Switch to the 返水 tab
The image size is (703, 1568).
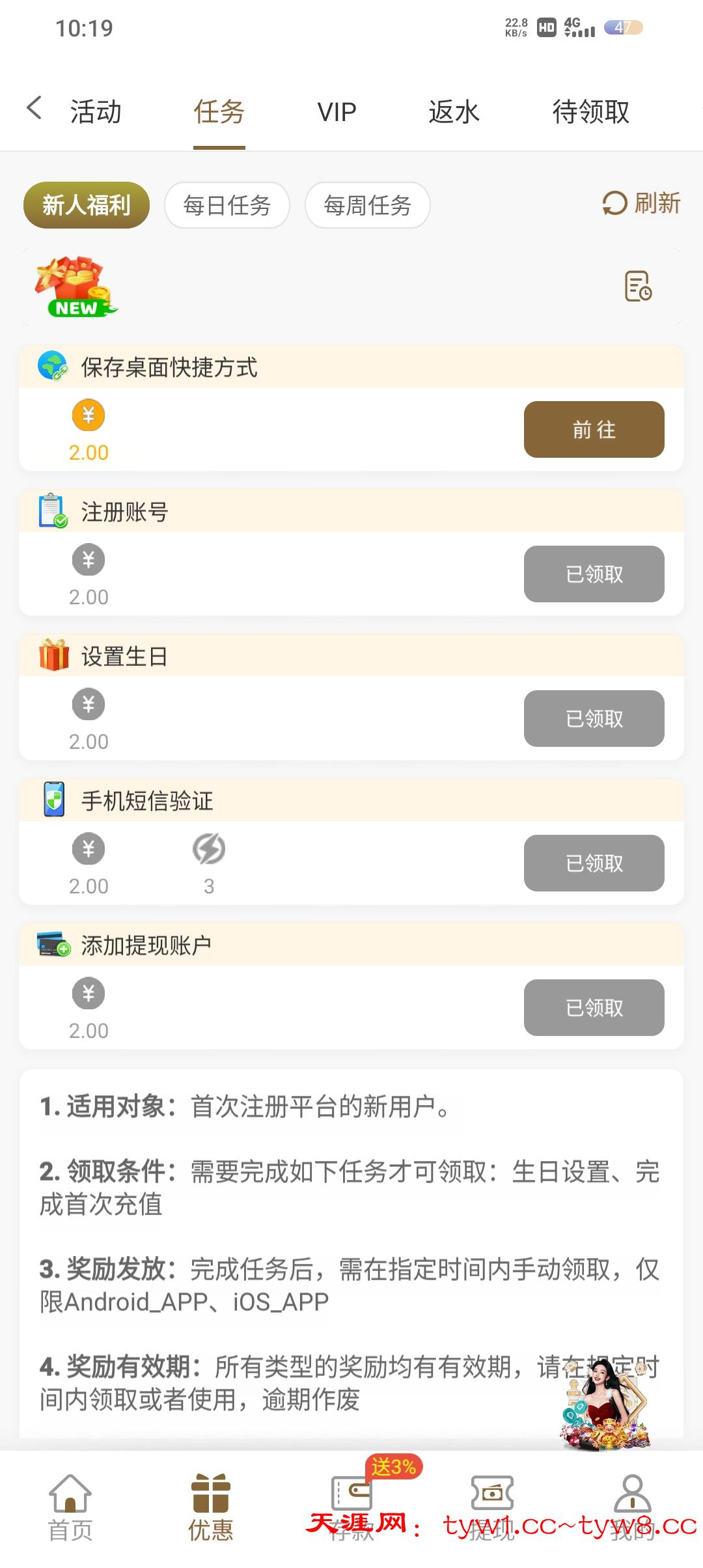tap(454, 112)
